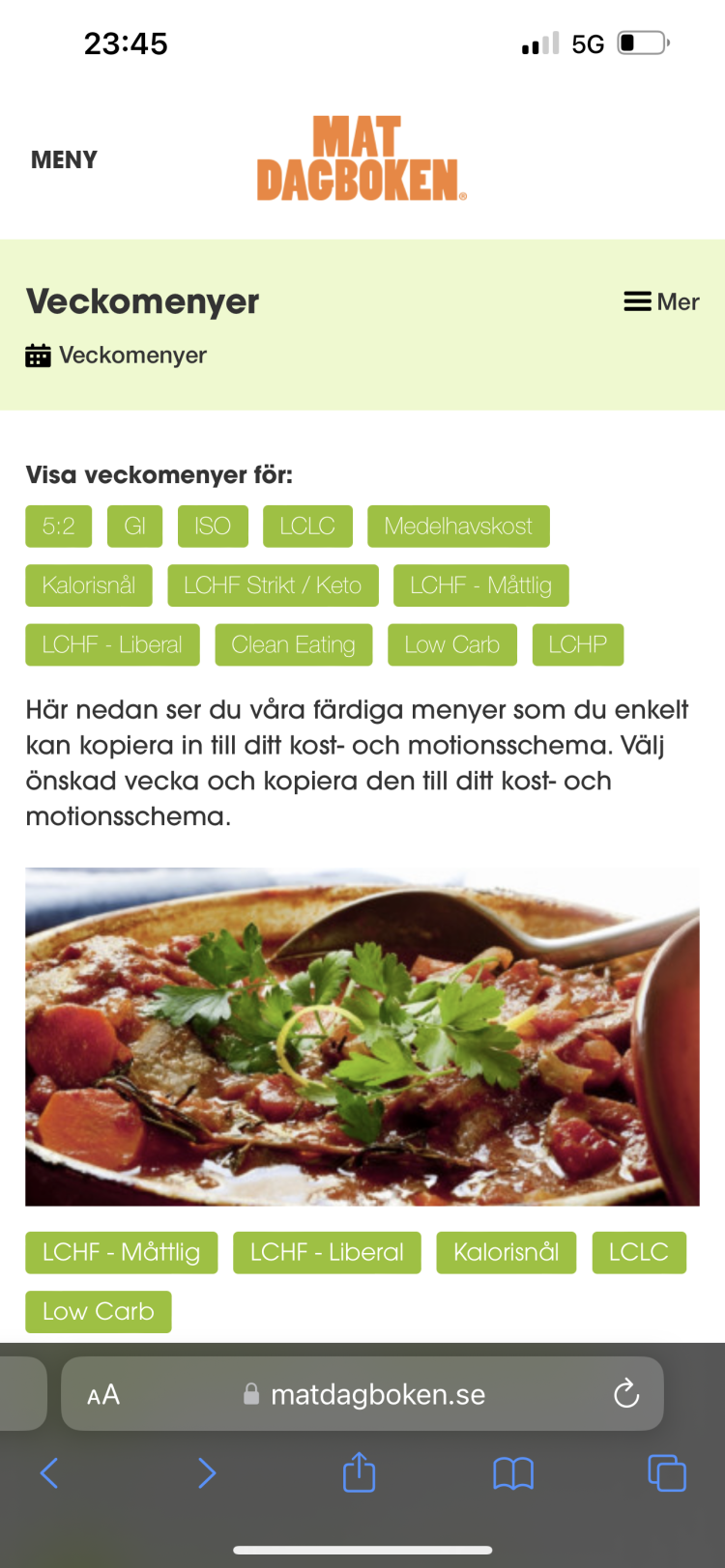Viewport: 725px width, 1568px height.
Task: Select the LCHP filter chip
Action: pyautogui.click(x=577, y=644)
